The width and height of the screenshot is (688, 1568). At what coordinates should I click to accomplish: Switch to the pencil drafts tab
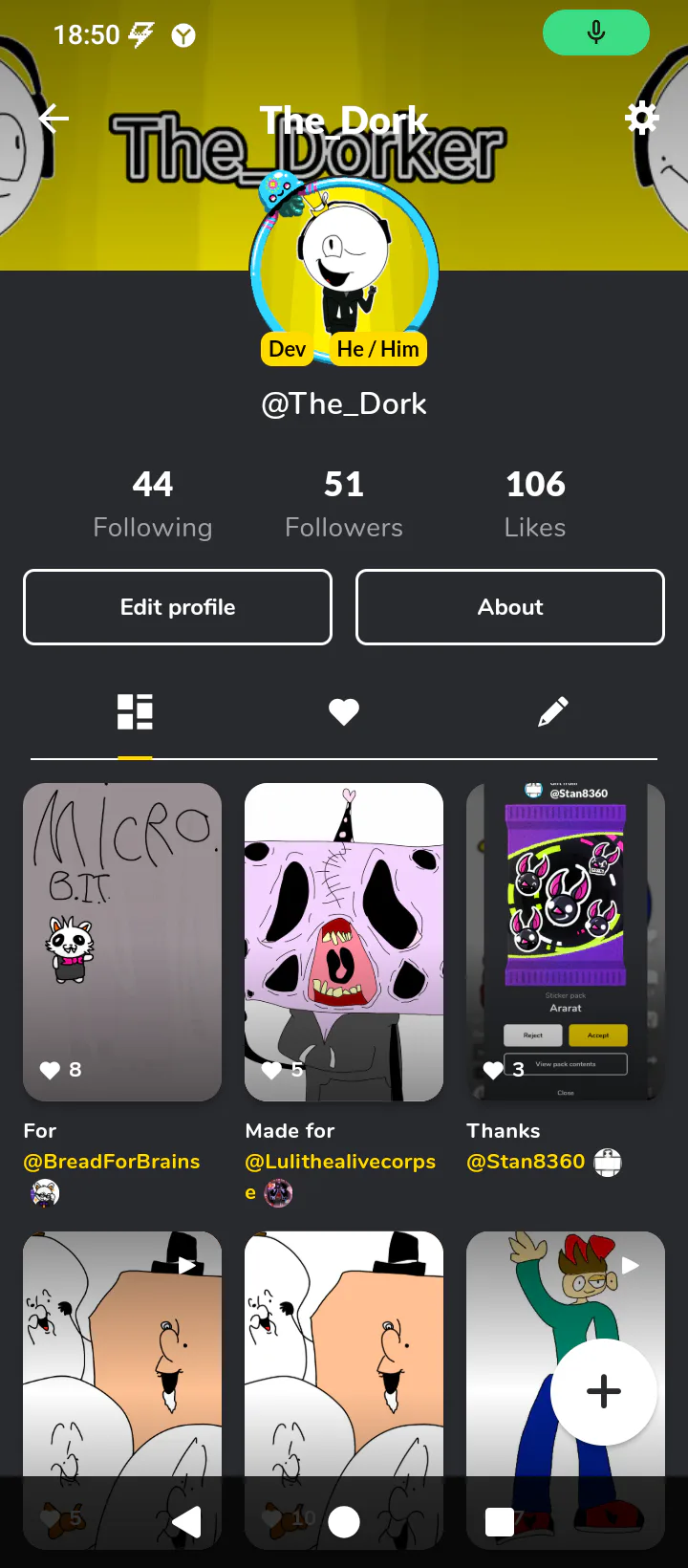point(553,711)
